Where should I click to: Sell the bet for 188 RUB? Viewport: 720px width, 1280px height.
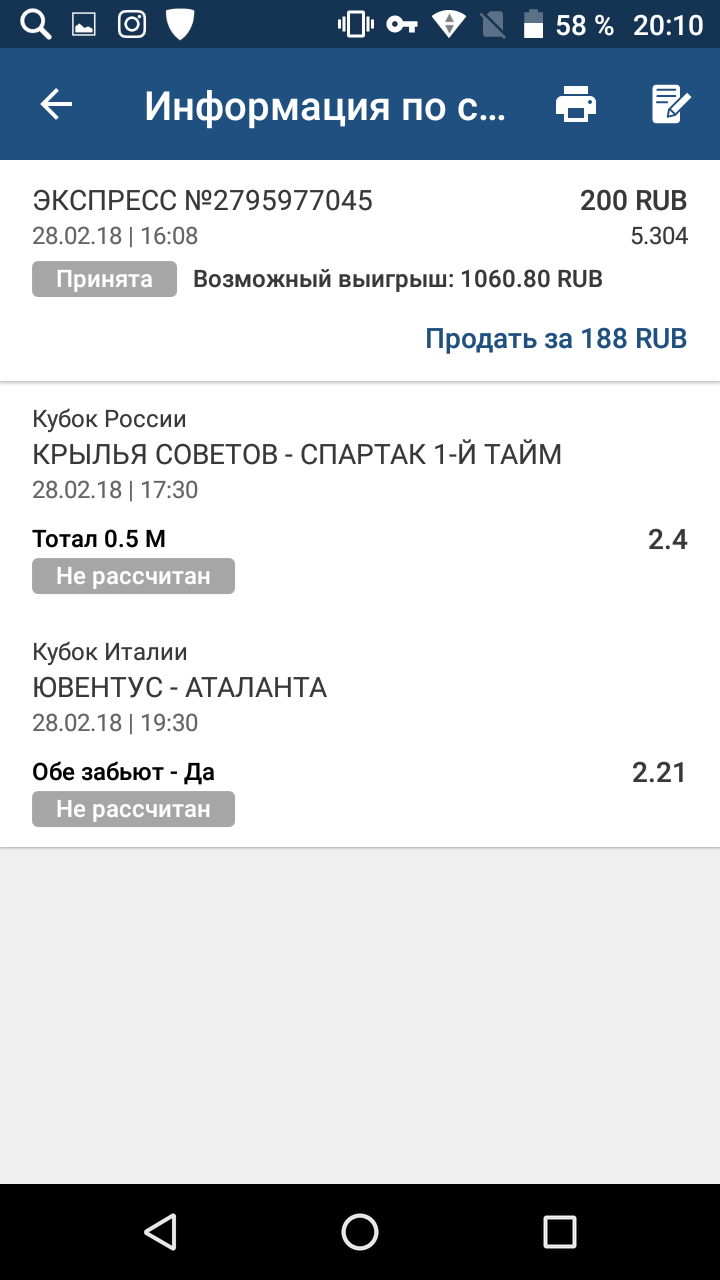[556, 339]
